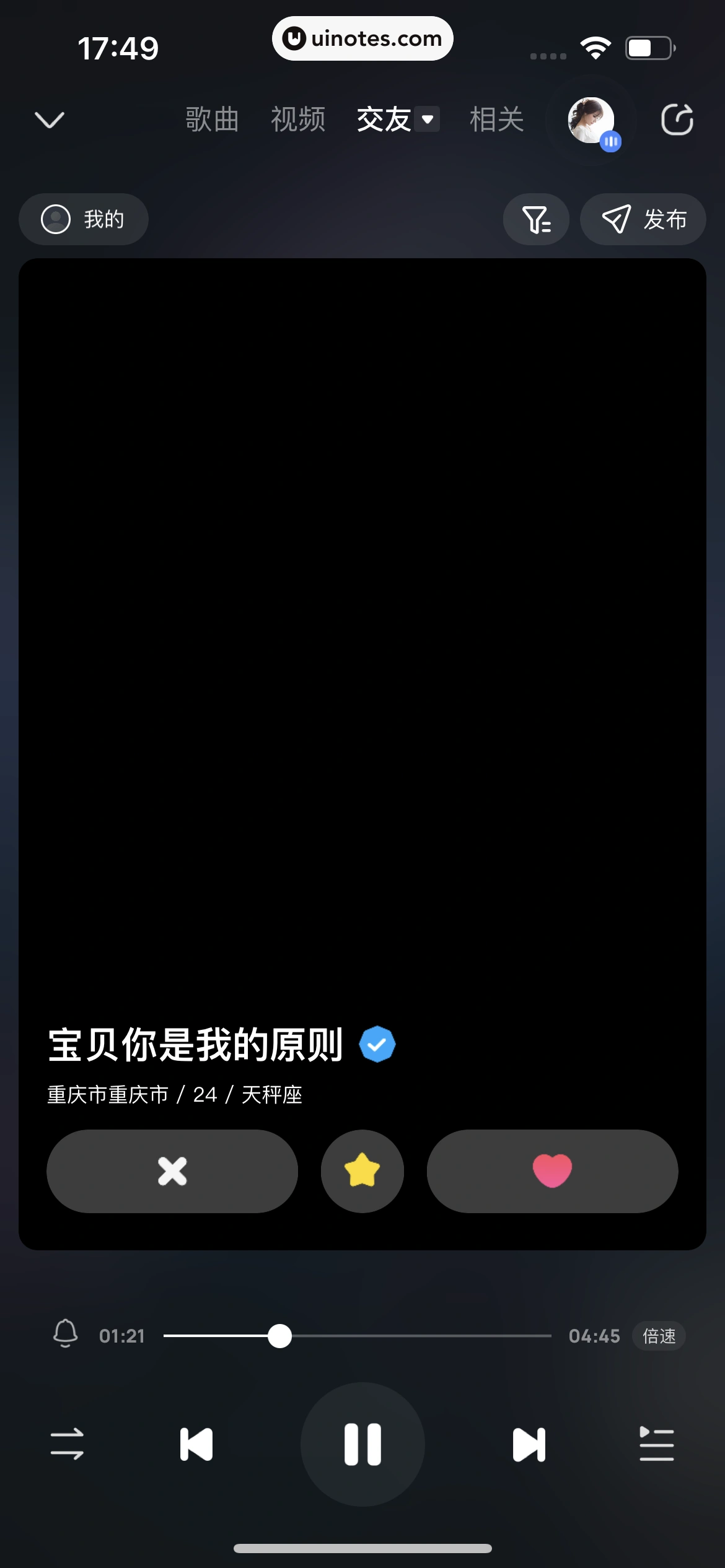Tap 发布 to publish a post

643,219
